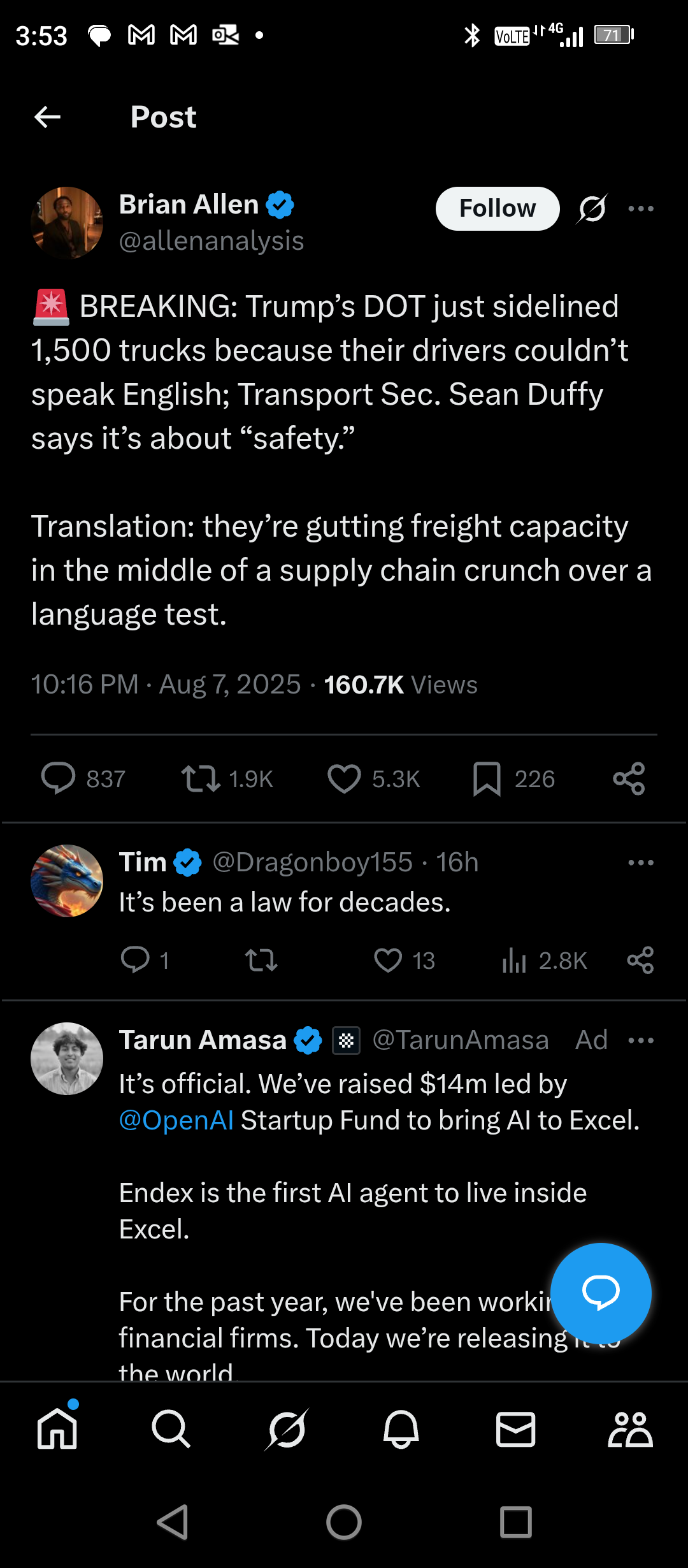Go back using the arrow beside Post
688x1568 pixels.
[x=47, y=117]
